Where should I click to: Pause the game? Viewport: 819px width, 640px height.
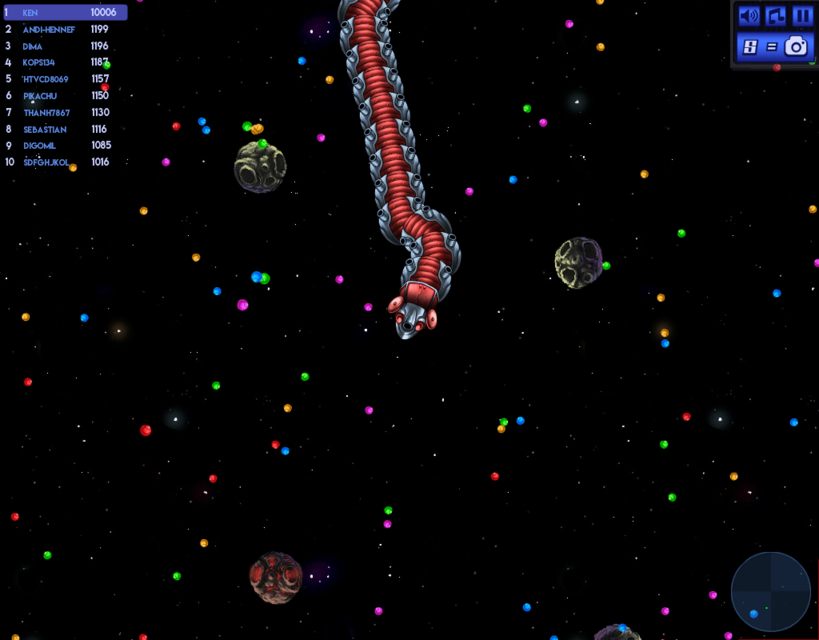(x=802, y=16)
